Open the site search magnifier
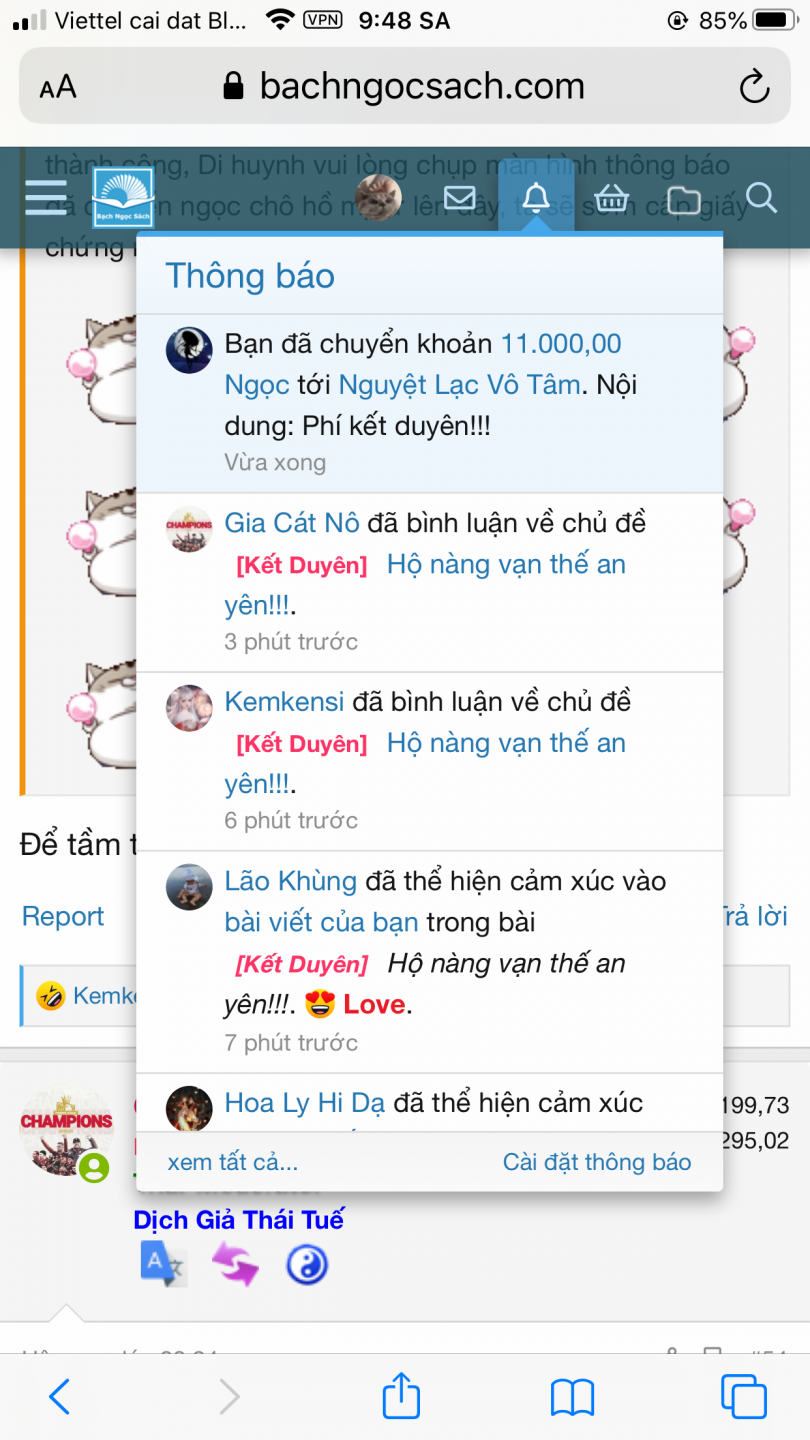810x1440 pixels. click(x=761, y=197)
